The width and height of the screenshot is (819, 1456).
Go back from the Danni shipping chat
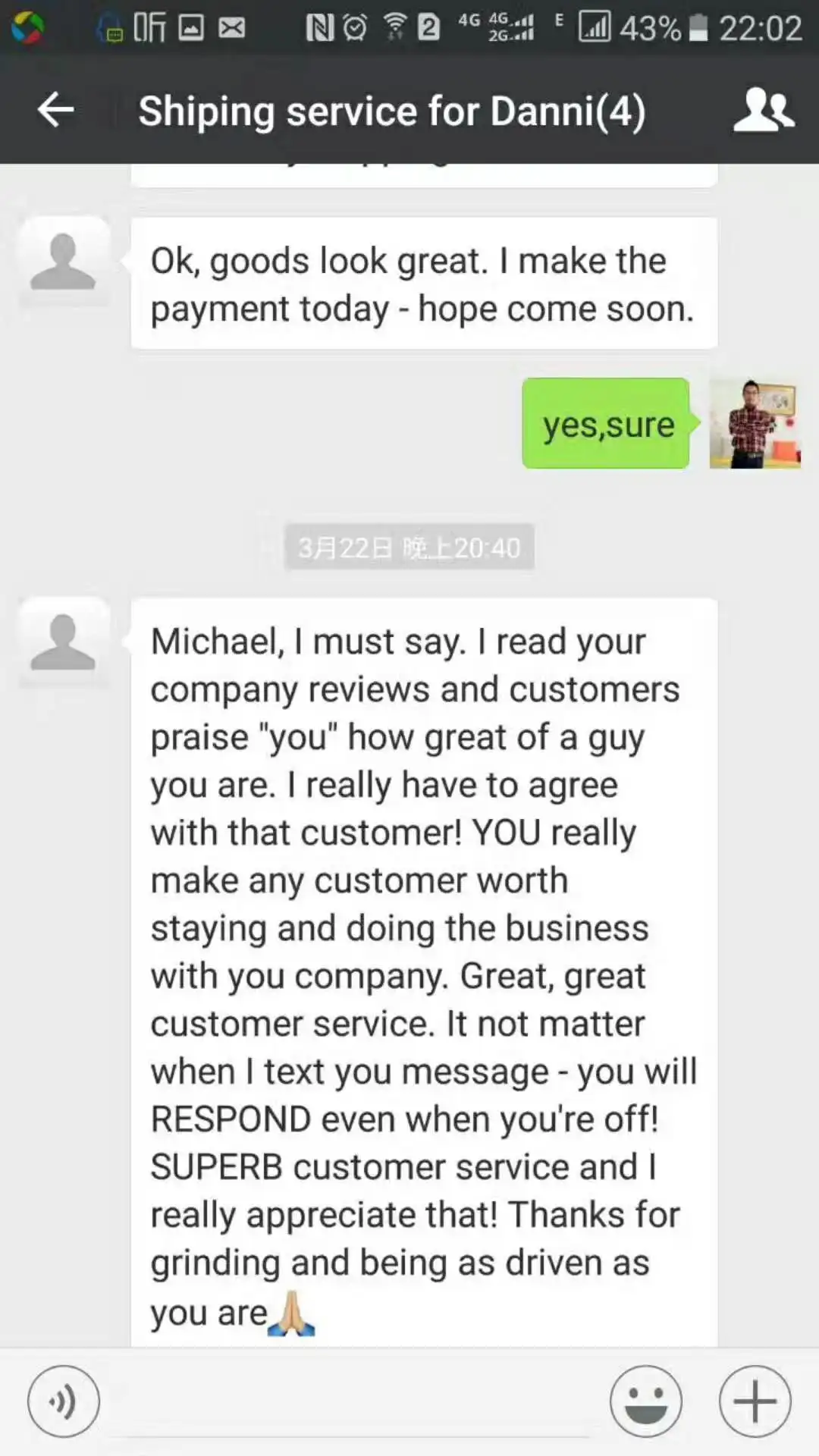coord(55,111)
